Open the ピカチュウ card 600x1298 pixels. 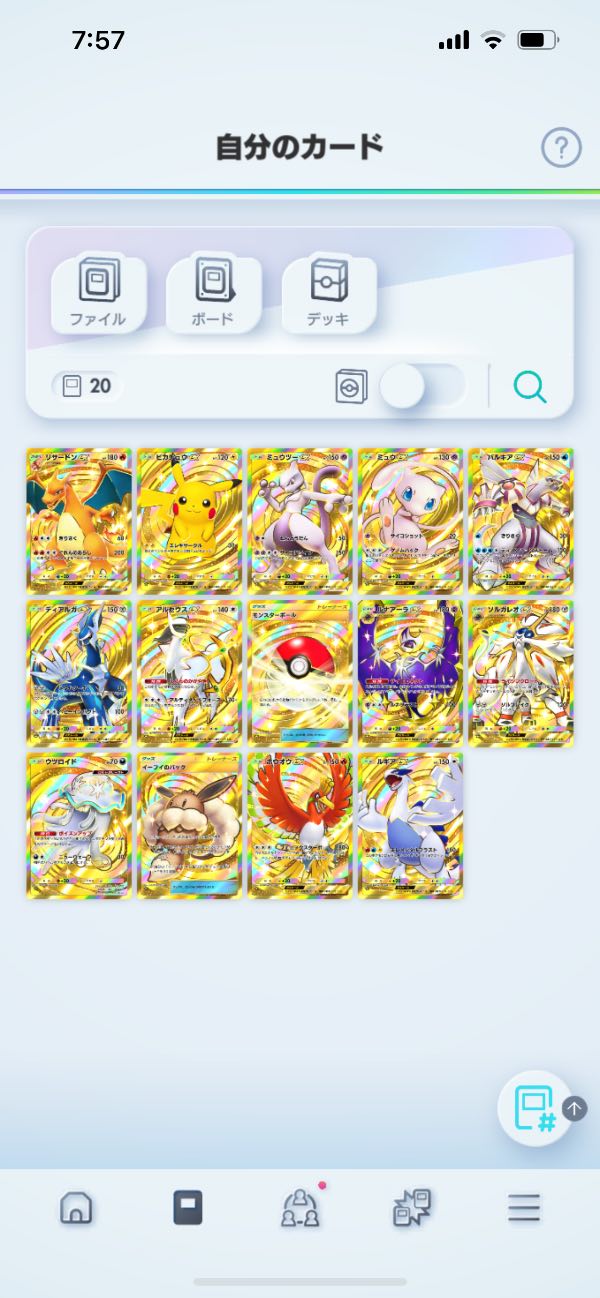point(190,521)
